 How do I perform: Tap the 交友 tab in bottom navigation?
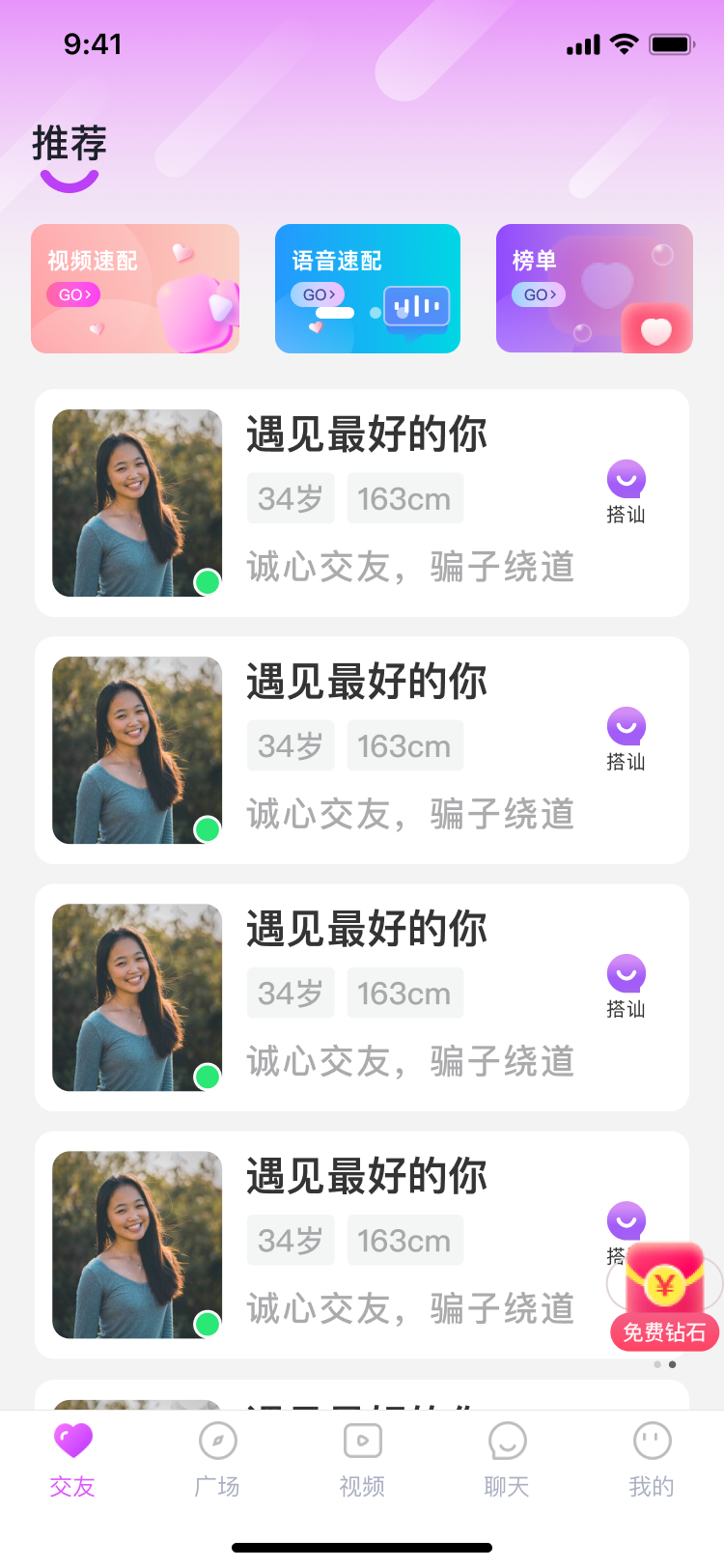(x=72, y=1459)
